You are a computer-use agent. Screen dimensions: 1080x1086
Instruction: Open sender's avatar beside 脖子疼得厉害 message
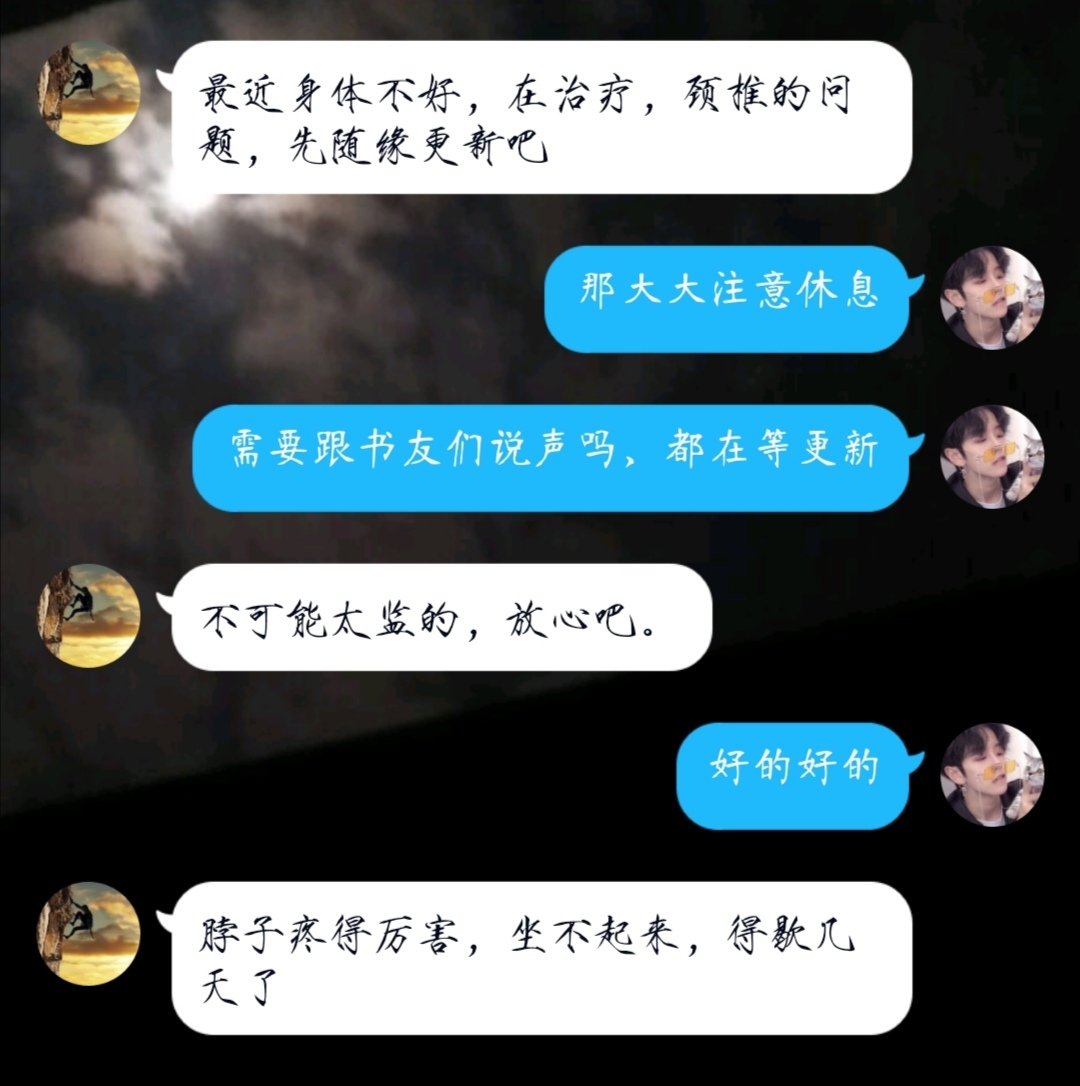pos(89,934)
